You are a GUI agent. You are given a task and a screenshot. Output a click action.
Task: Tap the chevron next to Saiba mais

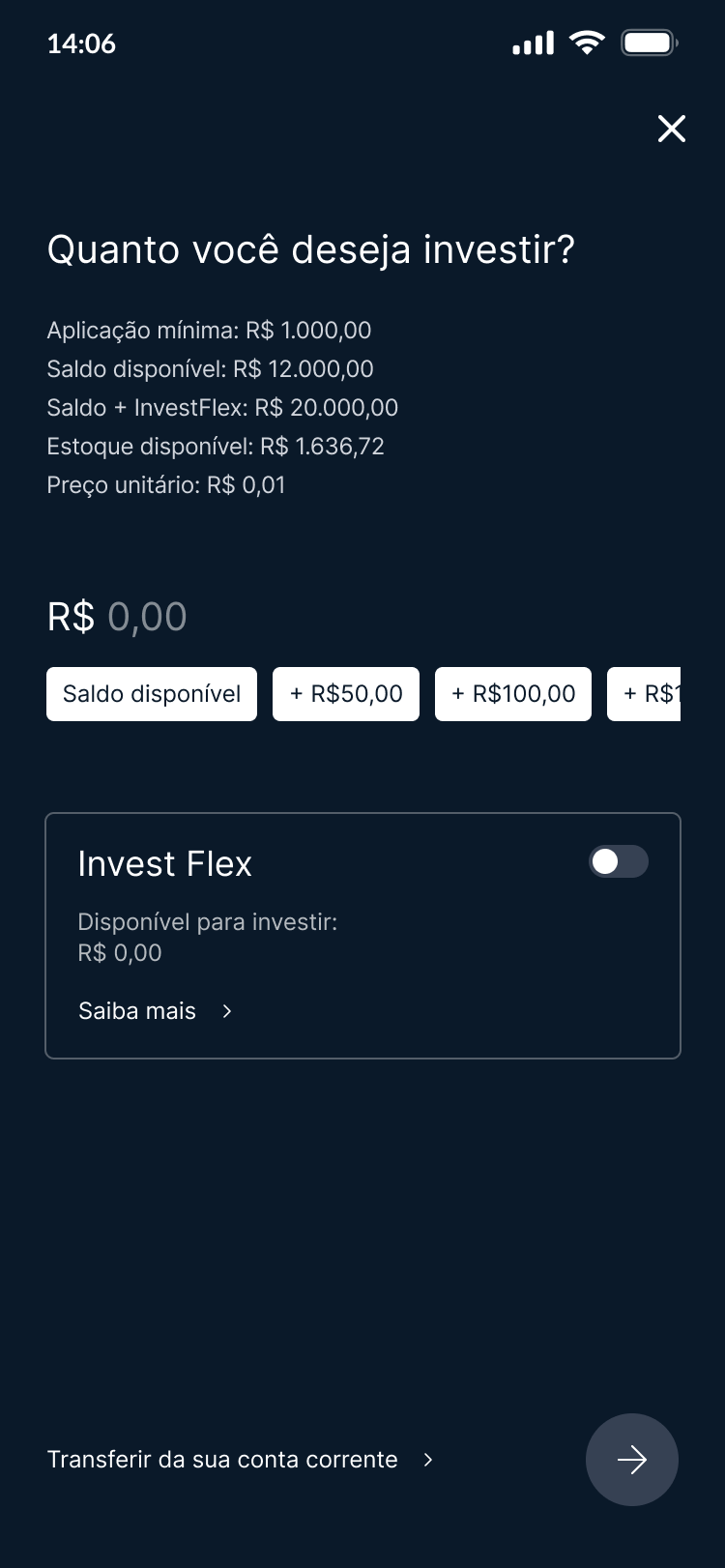click(227, 1010)
